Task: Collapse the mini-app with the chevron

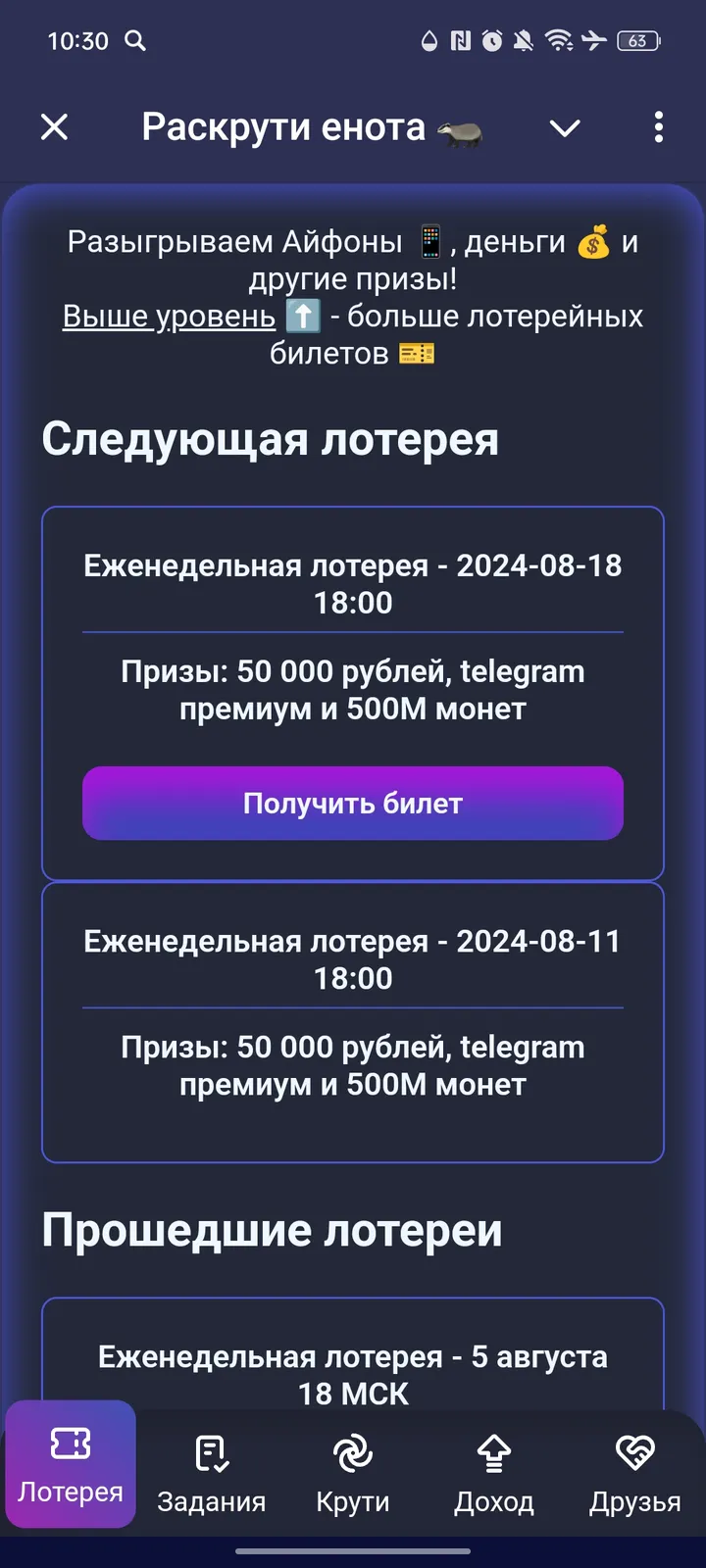Action: 565,128
